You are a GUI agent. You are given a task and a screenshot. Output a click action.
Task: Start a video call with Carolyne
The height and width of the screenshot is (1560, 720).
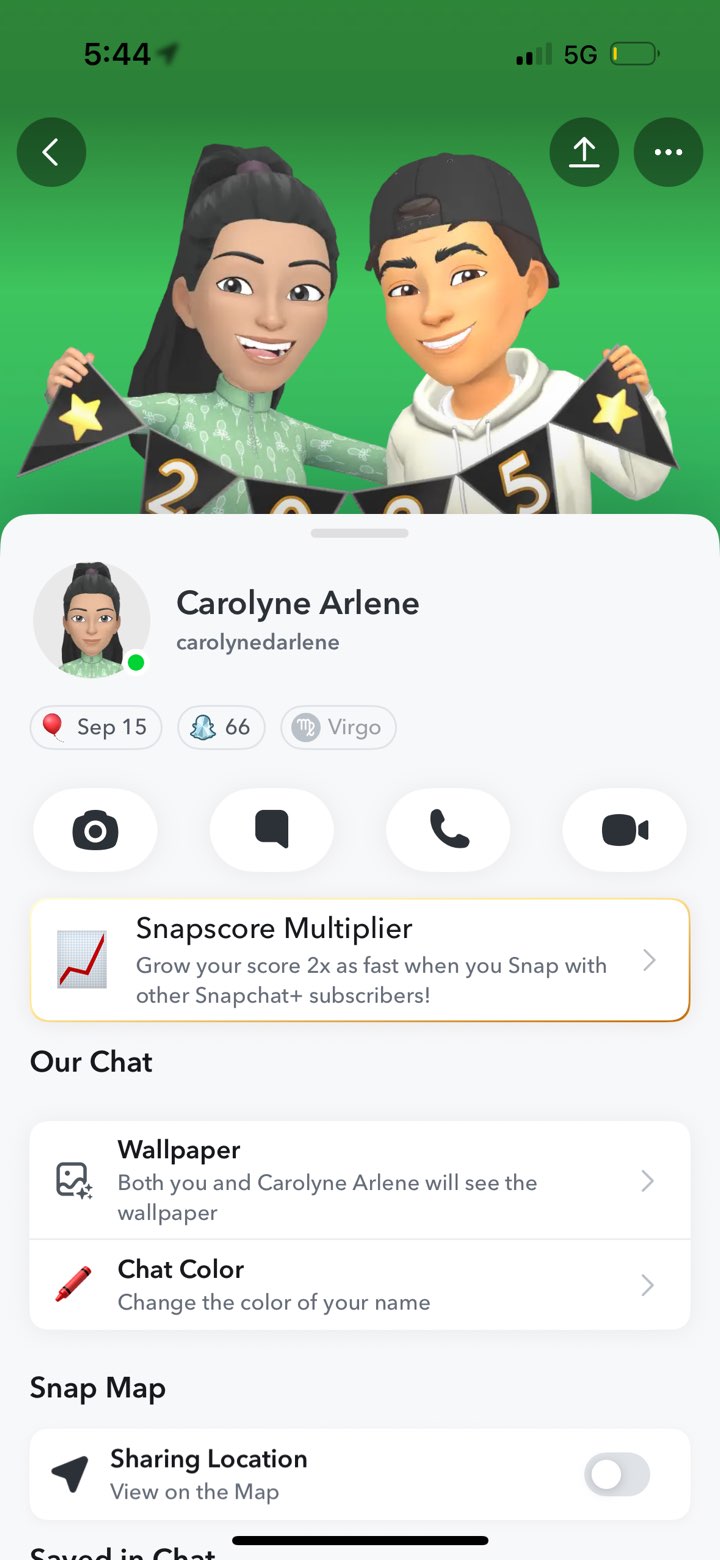[x=625, y=830]
